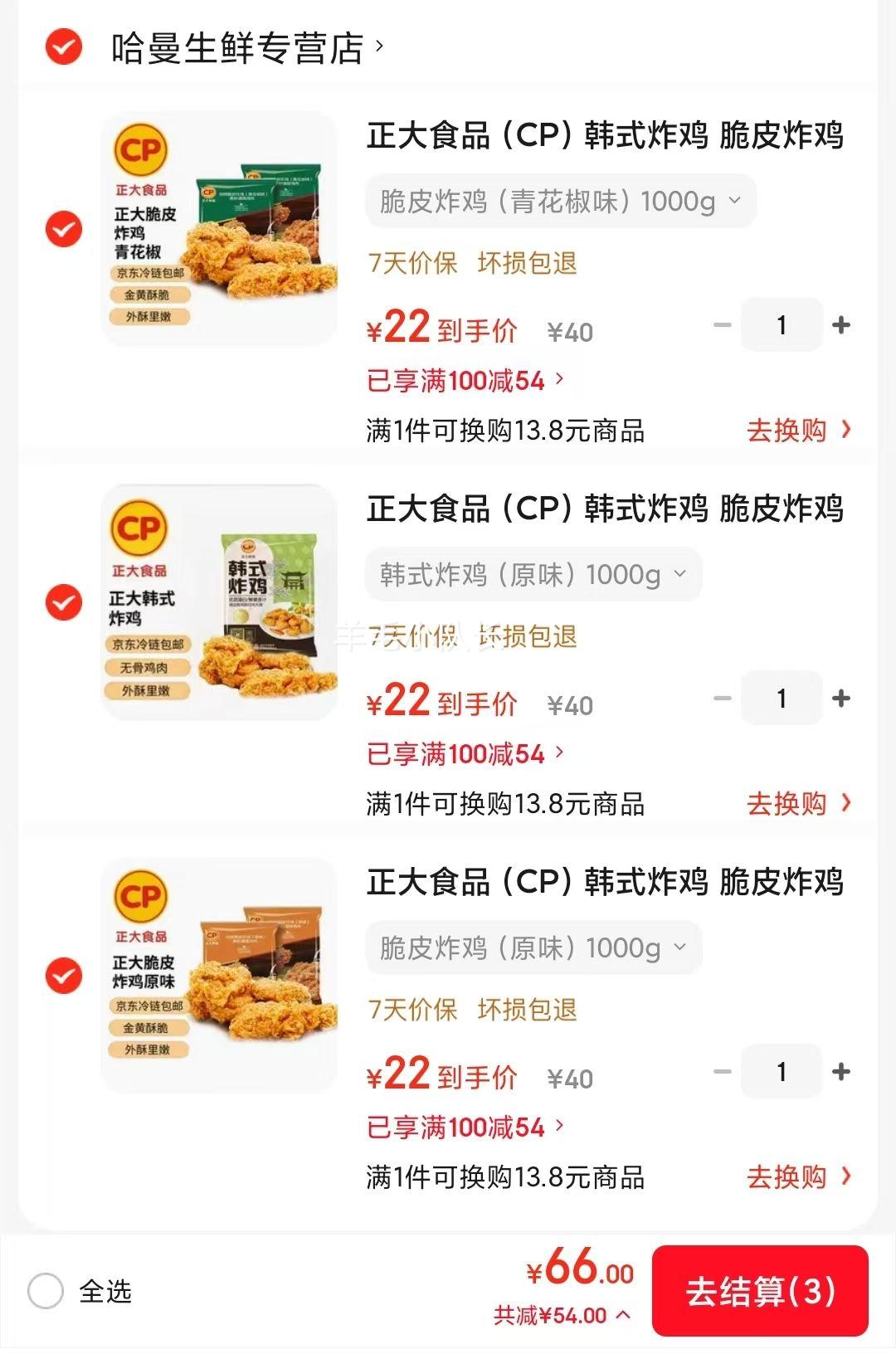This screenshot has height=1354, width=896.
Task: Tap arrow icon next to first 去换购
Action: coord(848,431)
